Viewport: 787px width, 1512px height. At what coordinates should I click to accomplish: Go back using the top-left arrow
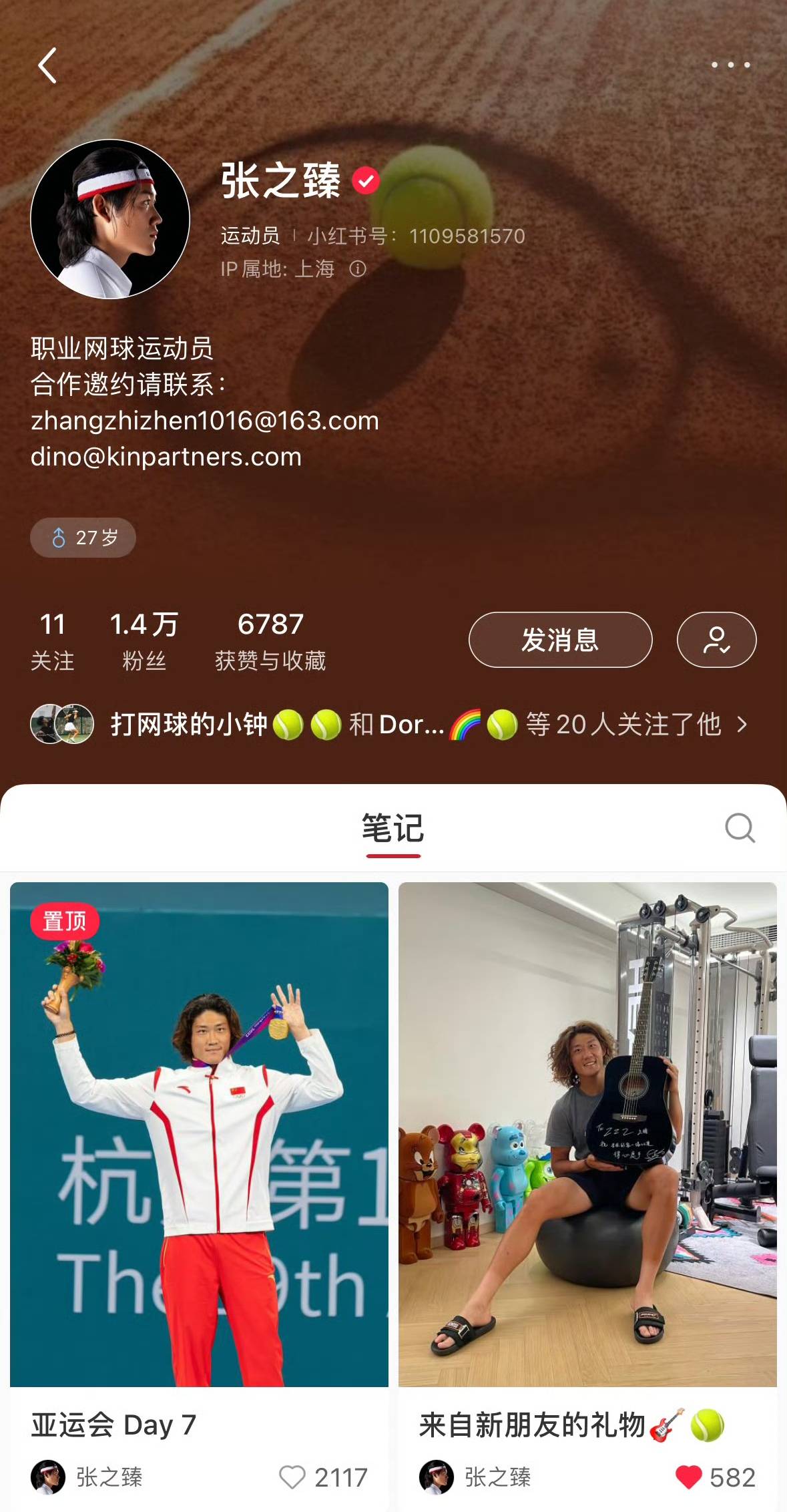[47, 65]
